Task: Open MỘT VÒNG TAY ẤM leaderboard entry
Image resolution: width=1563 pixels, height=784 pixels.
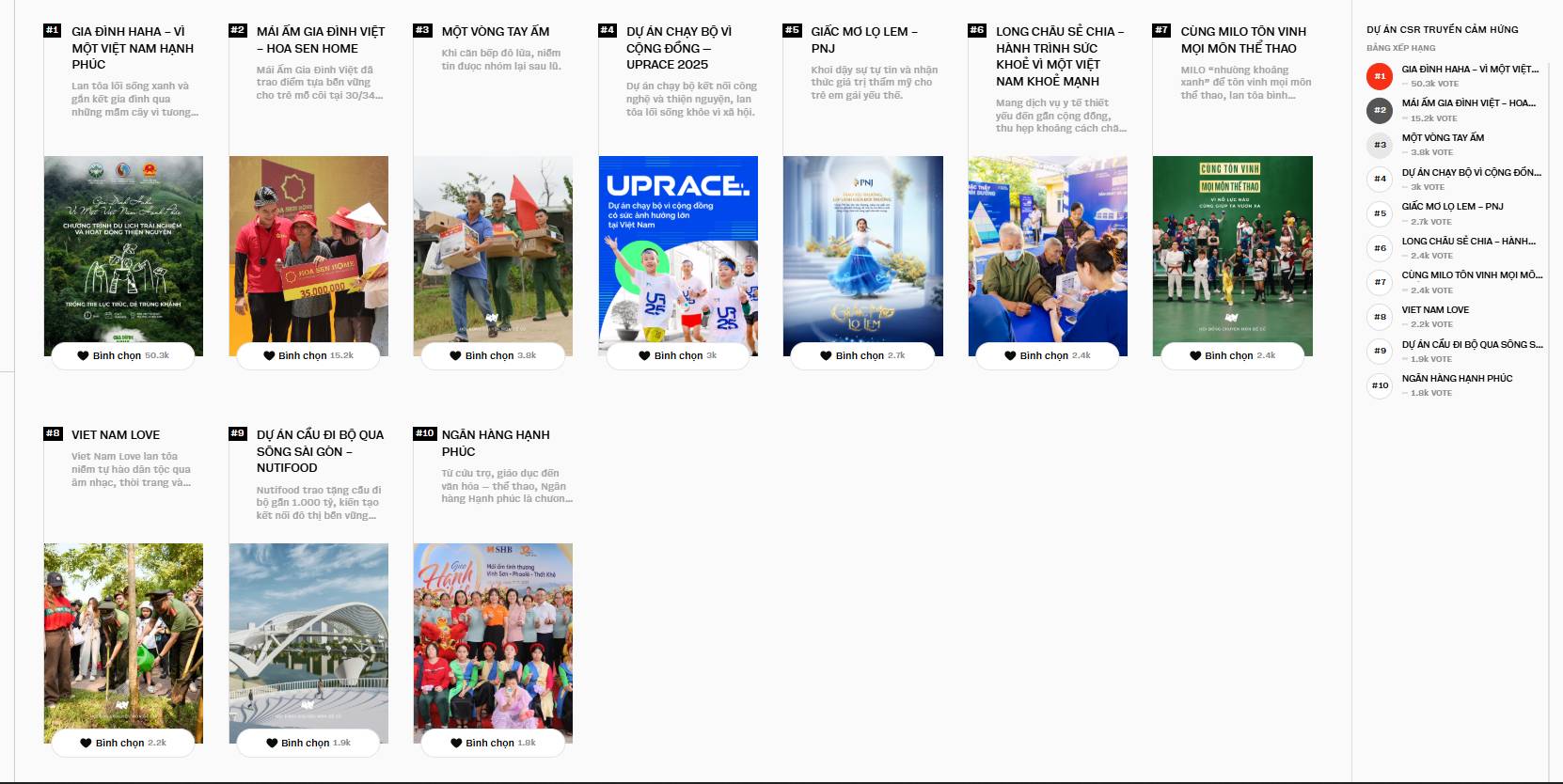Action: coord(1443,138)
